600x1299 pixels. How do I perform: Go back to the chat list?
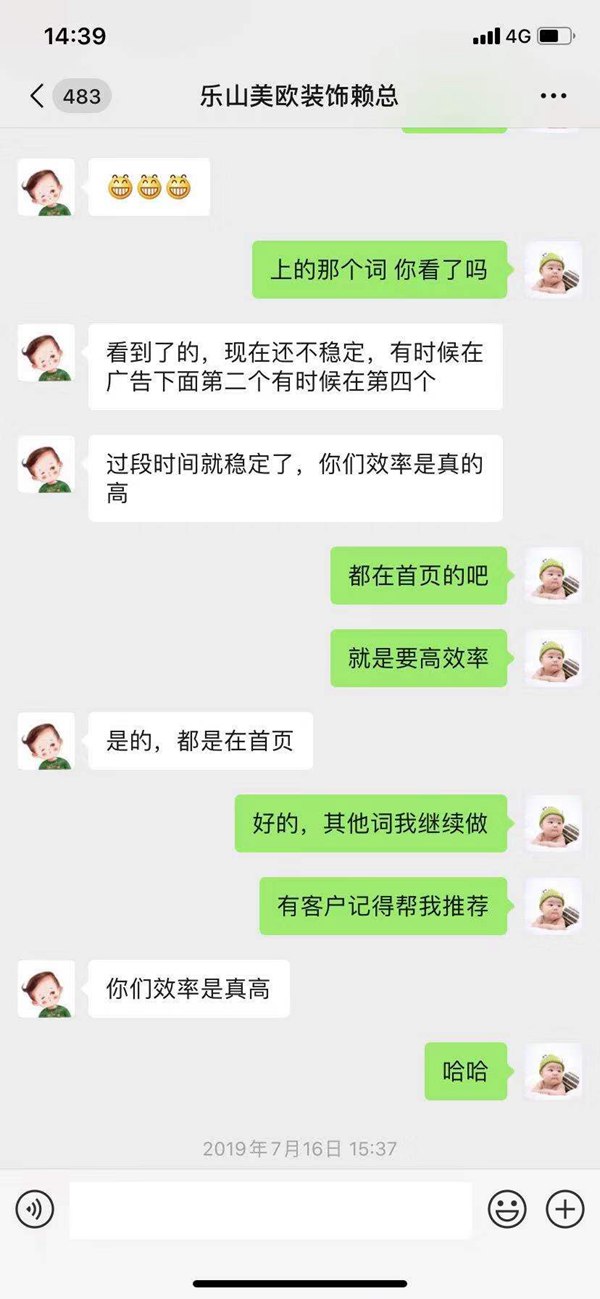tap(38, 96)
